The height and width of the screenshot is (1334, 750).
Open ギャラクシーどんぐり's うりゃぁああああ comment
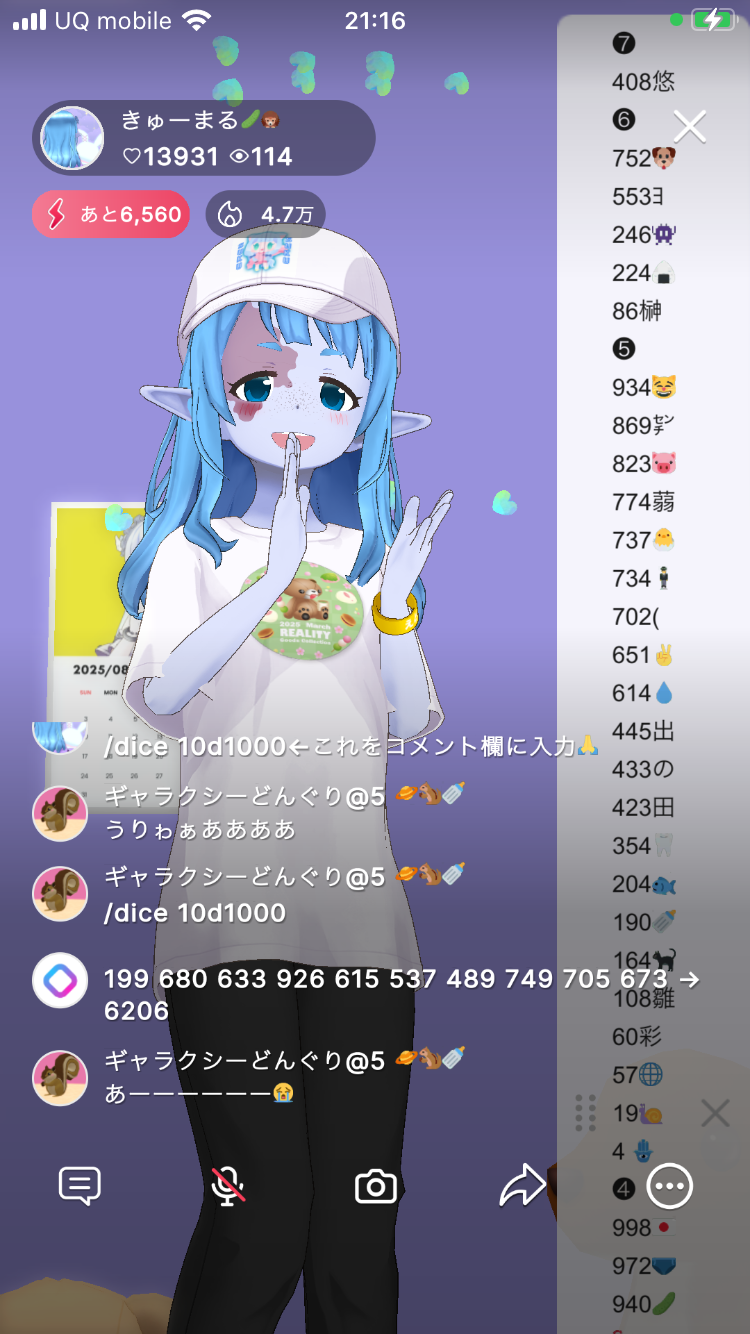point(200,829)
